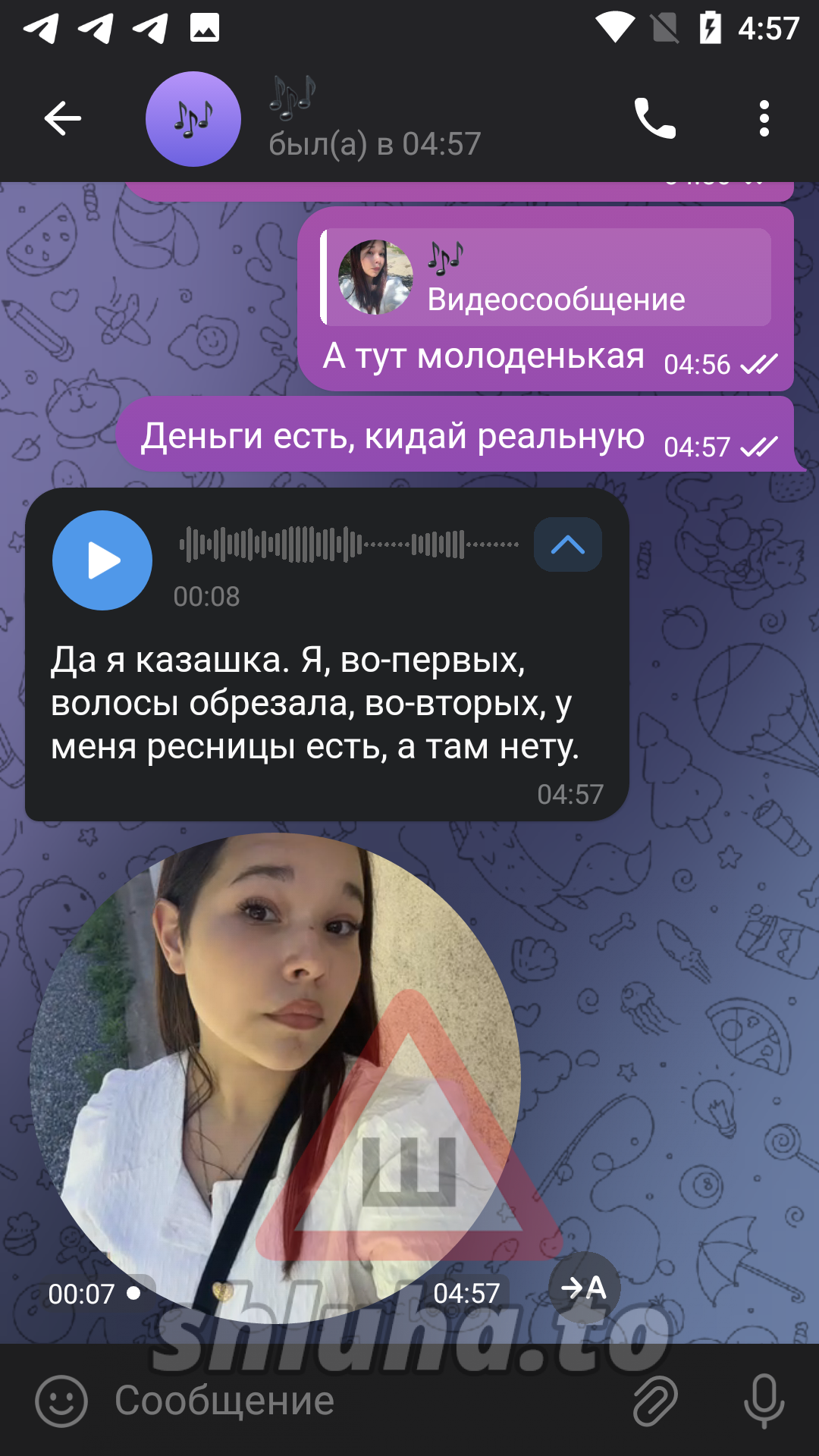Tap the microphone to record voice
The height and width of the screenshot is (1456, 819).
point(764,1401)
